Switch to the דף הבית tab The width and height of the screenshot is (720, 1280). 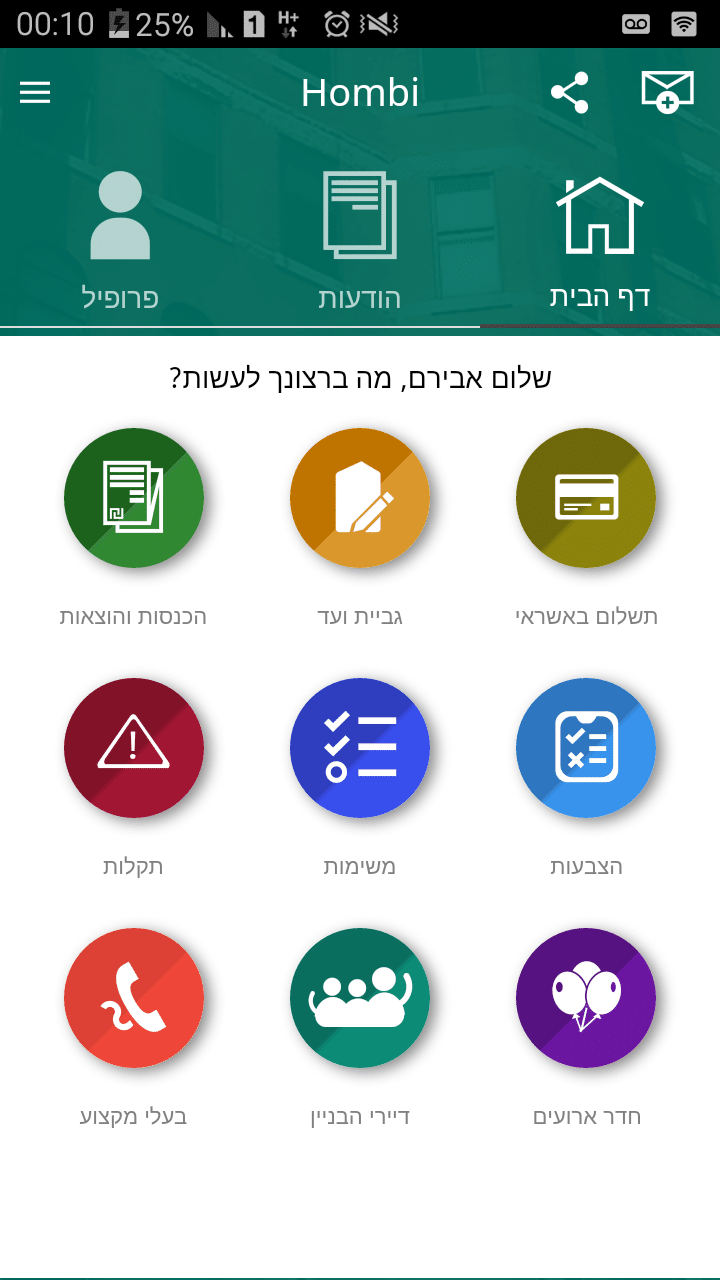[x=599, y=240]
